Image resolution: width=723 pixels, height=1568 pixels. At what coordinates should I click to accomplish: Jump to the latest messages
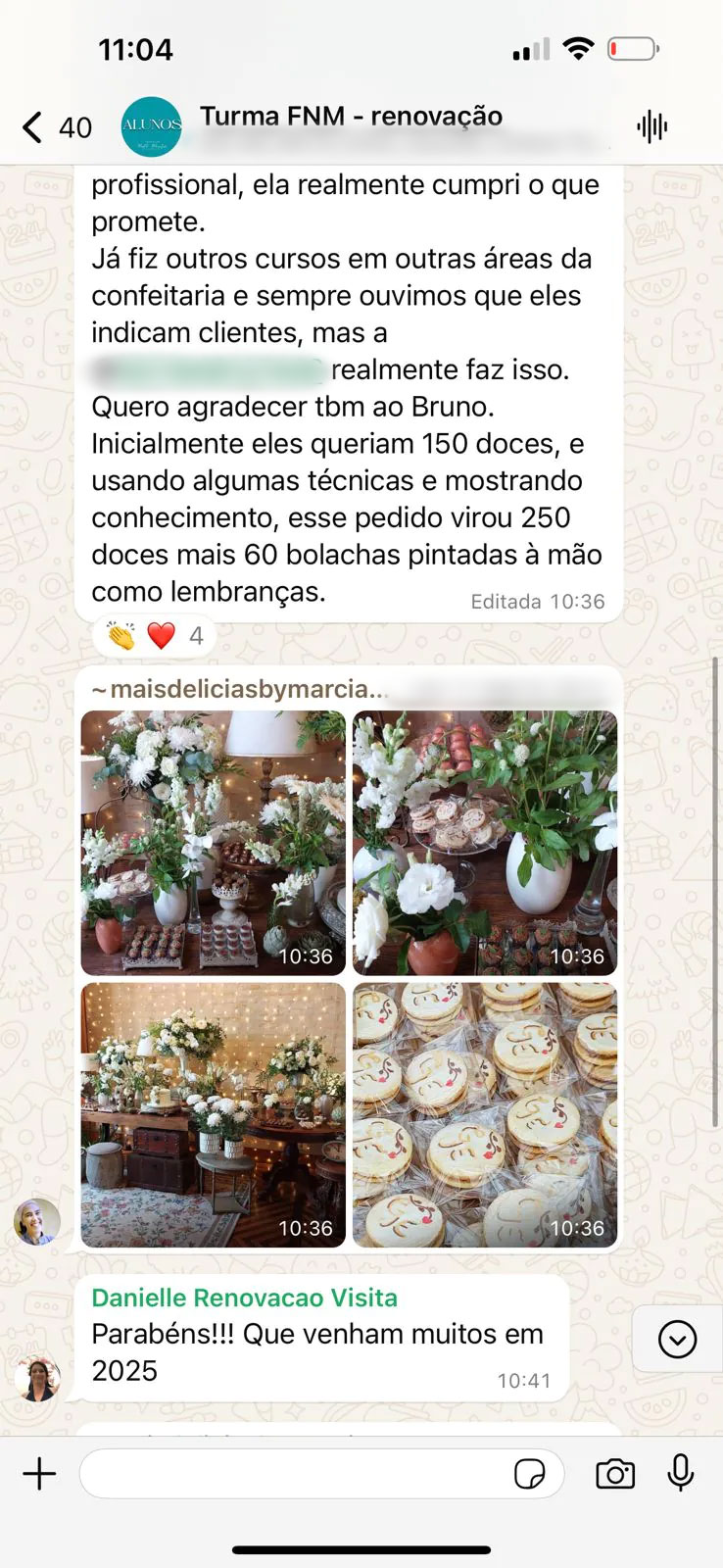(677, 1340)
